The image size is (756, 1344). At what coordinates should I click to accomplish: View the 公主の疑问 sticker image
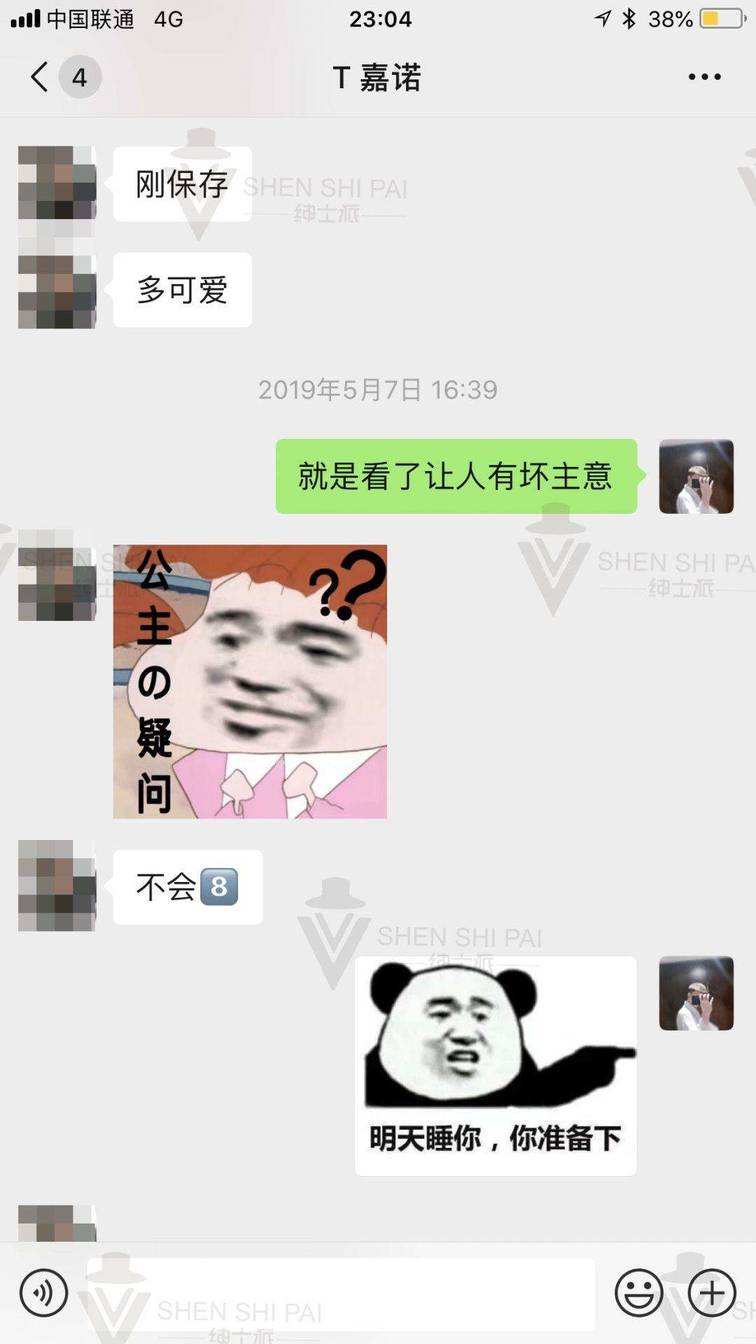[250, 681]
